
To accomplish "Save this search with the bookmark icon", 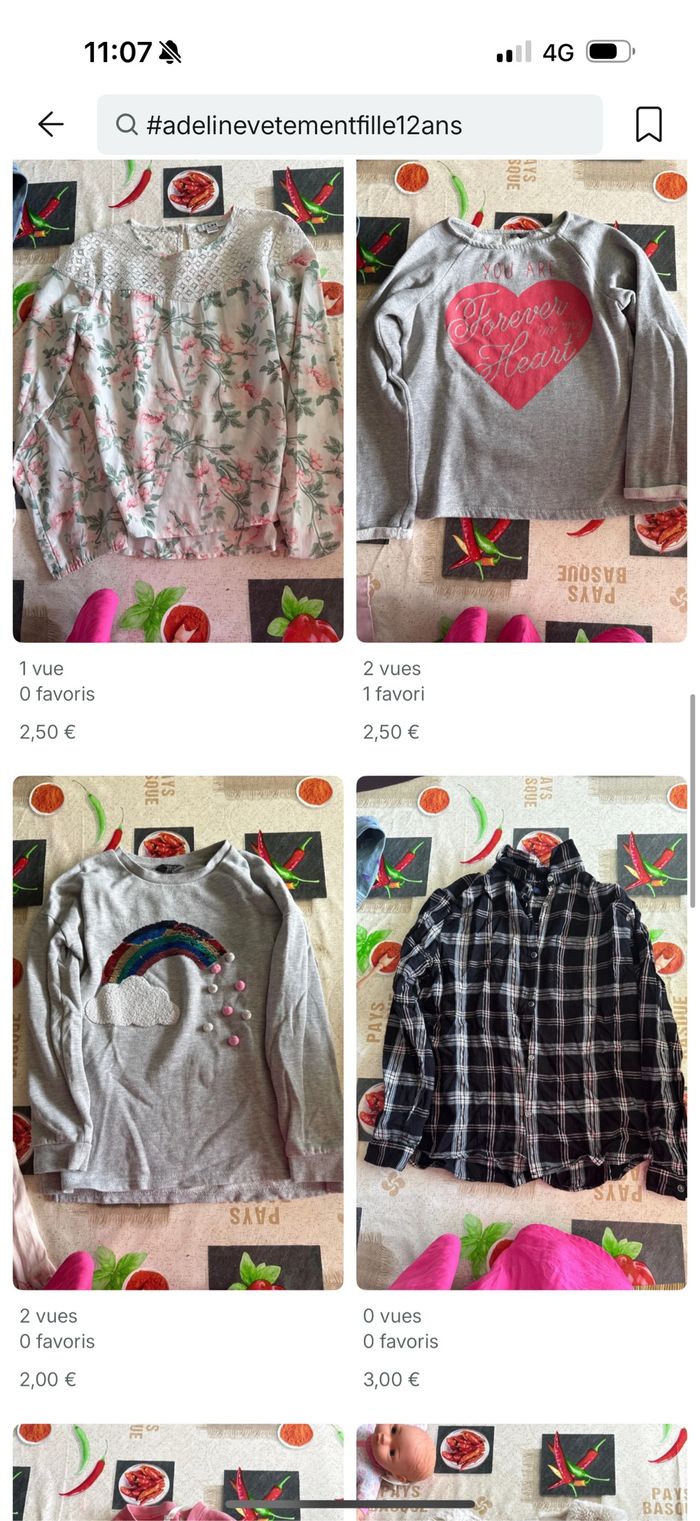I will click(649, 124).
